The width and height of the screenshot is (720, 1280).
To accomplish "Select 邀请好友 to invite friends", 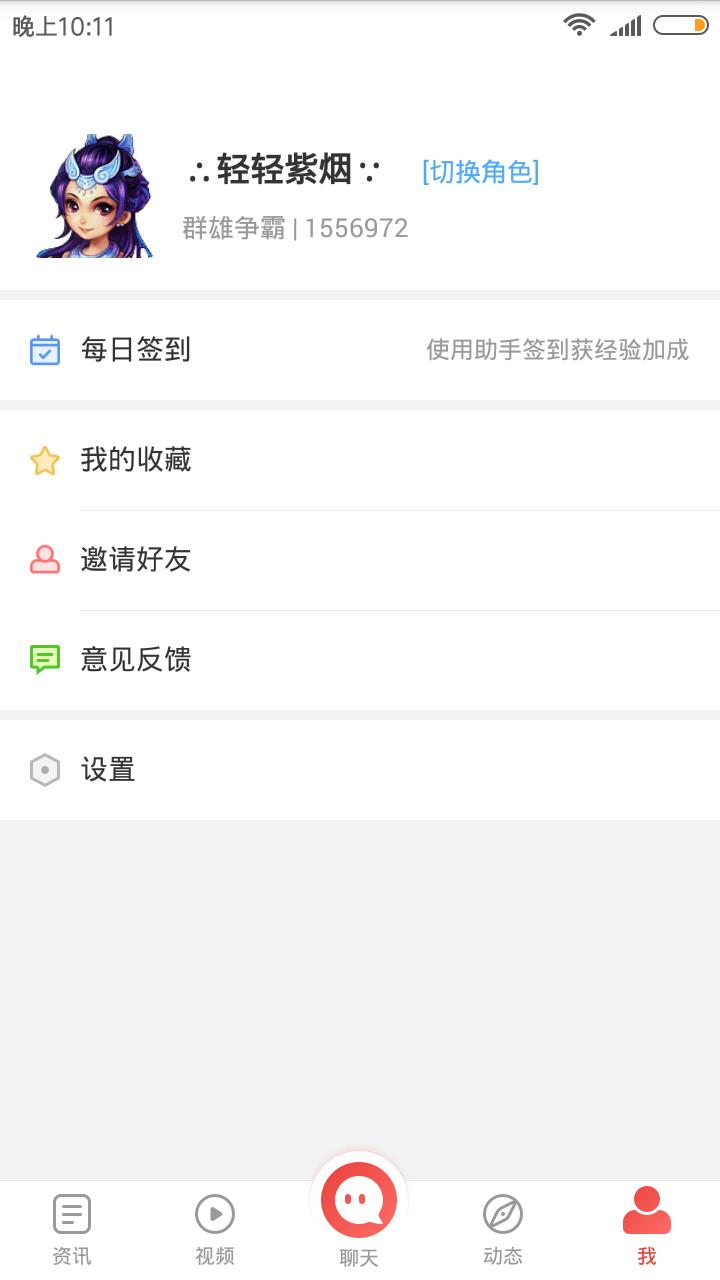I will pyautogui.click(x=360, y=560).
